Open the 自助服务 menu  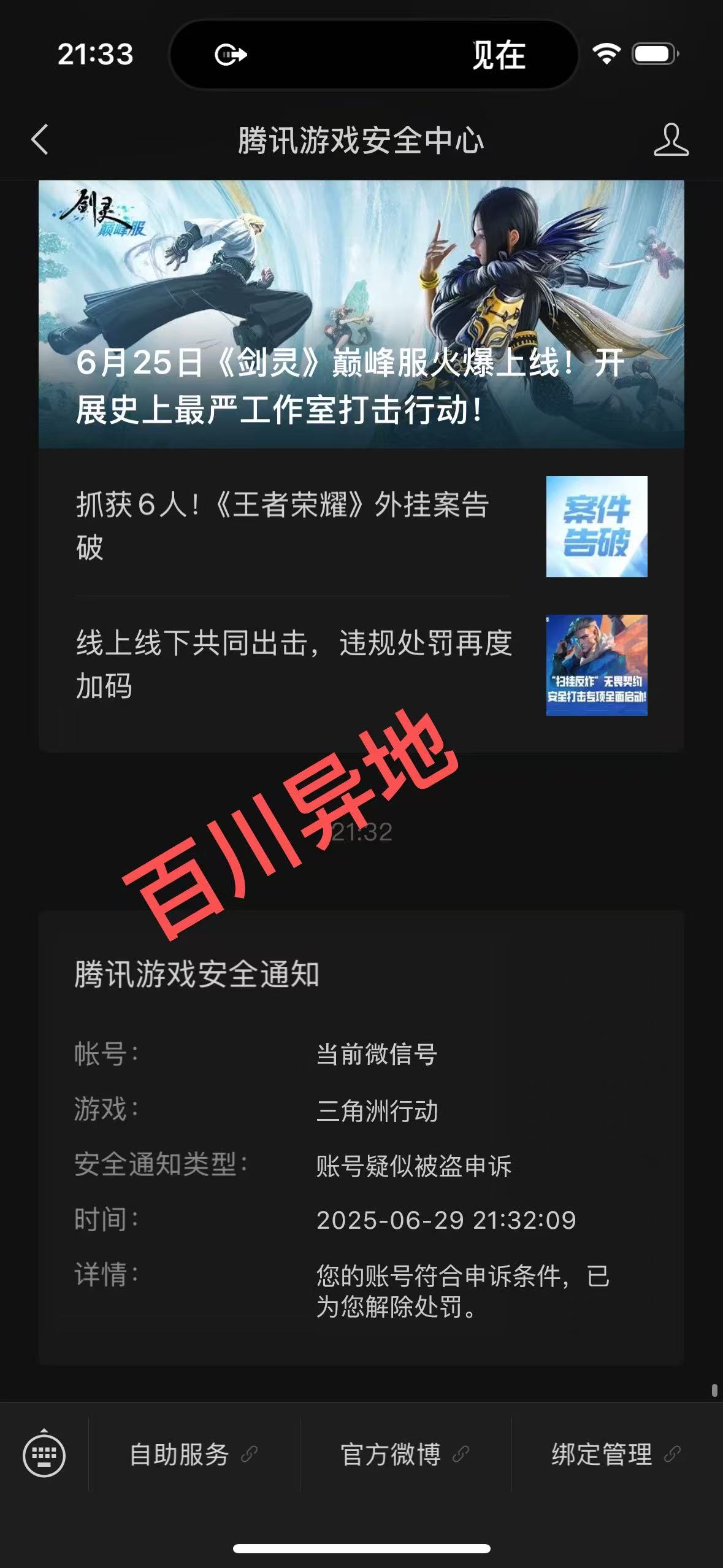click(x=193, y=1455)
